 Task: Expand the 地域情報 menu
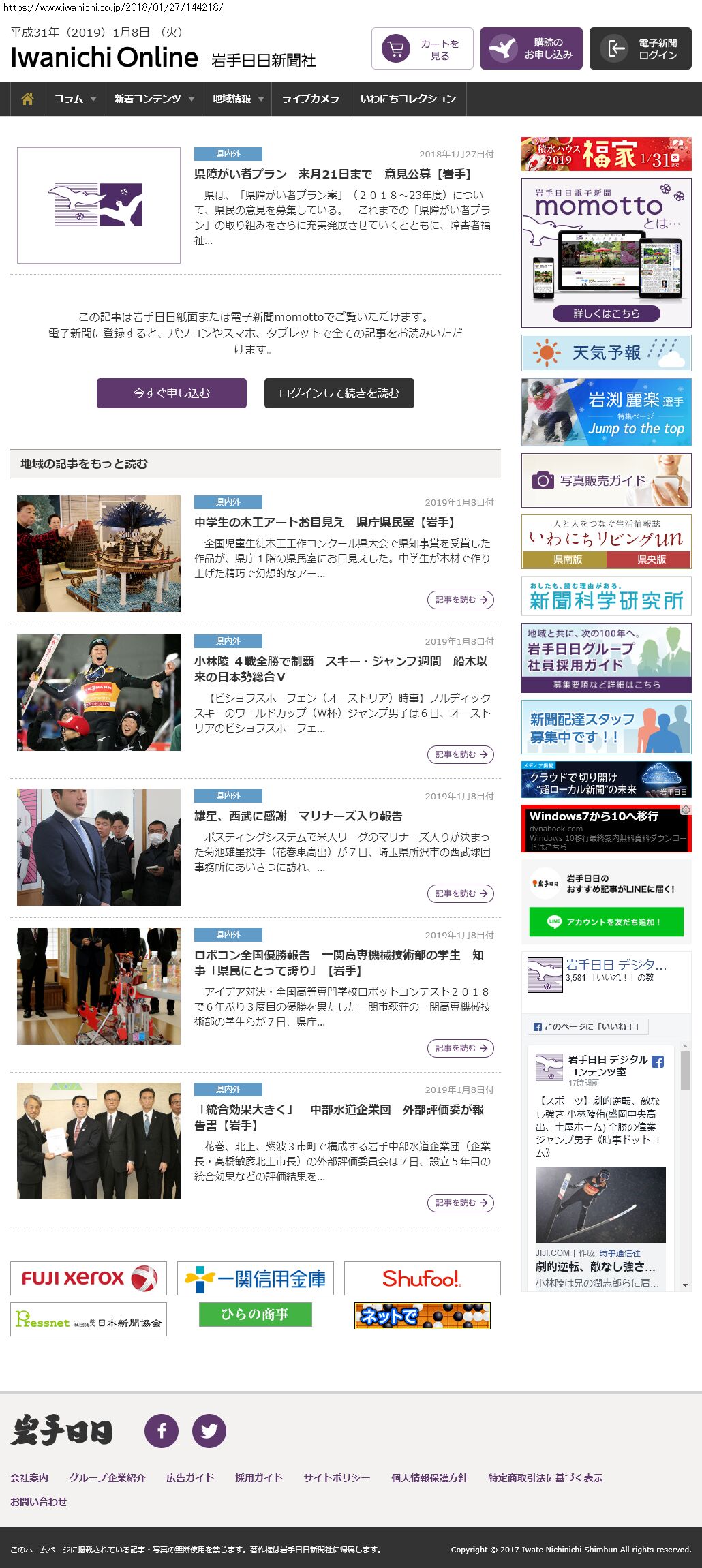tap(237, 99)
